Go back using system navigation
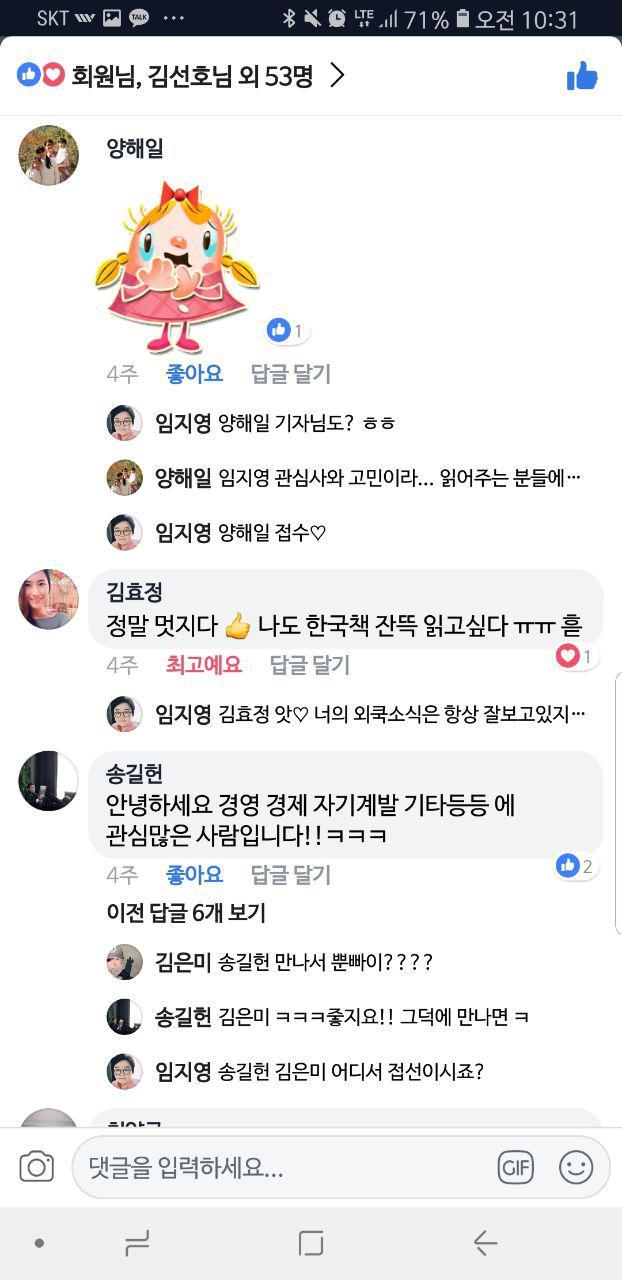Screen dimensions: 622x1280 485,1243
